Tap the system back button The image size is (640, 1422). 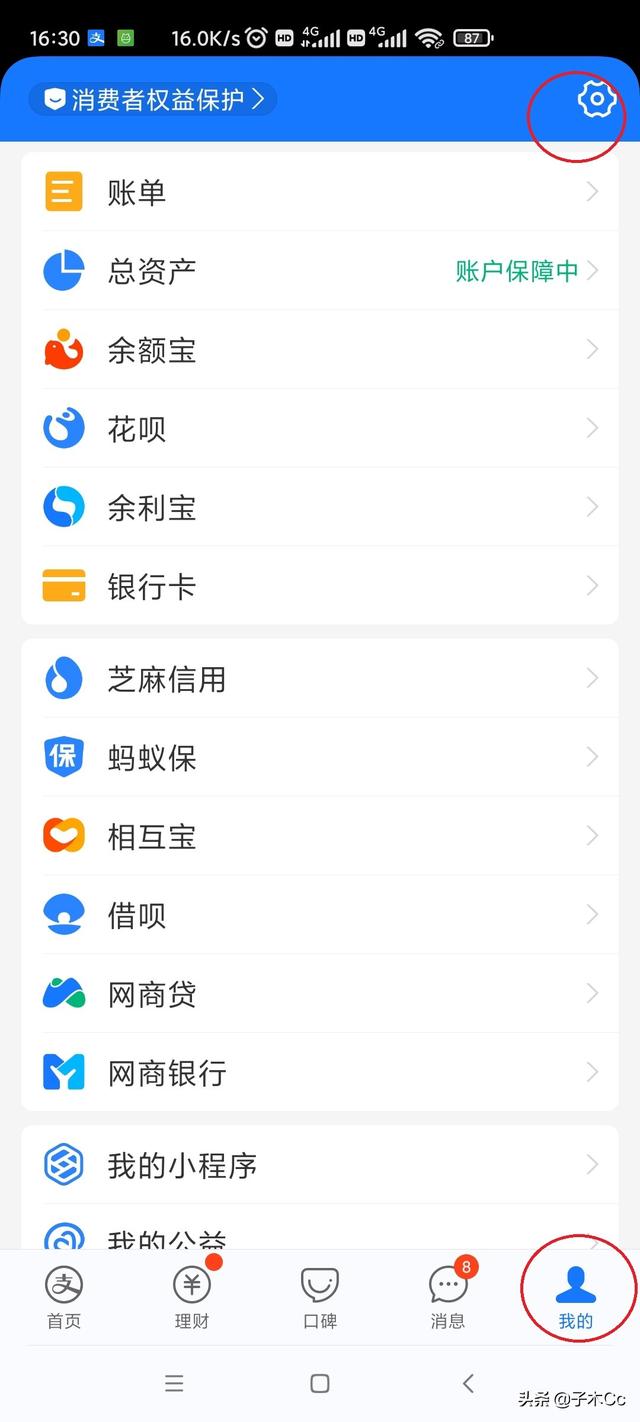coord(468,1383)
